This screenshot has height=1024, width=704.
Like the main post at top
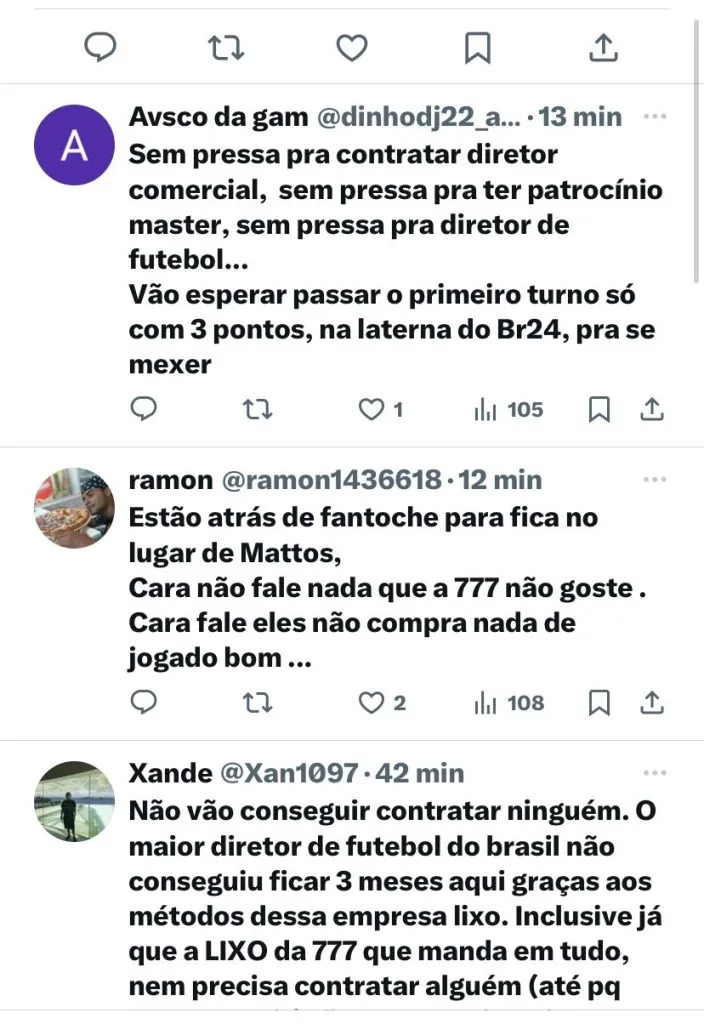(351, 47)
